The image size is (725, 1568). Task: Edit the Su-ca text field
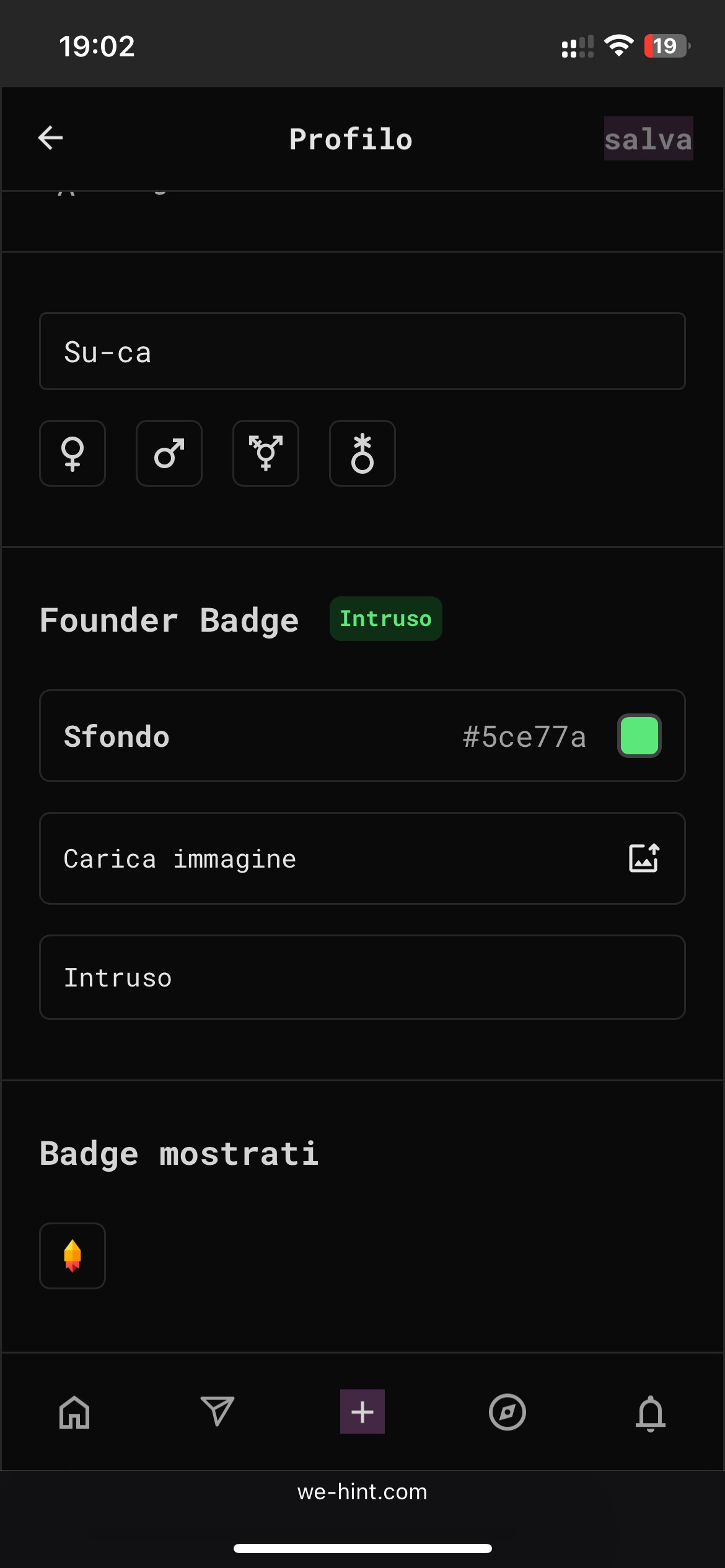[362, 351]
